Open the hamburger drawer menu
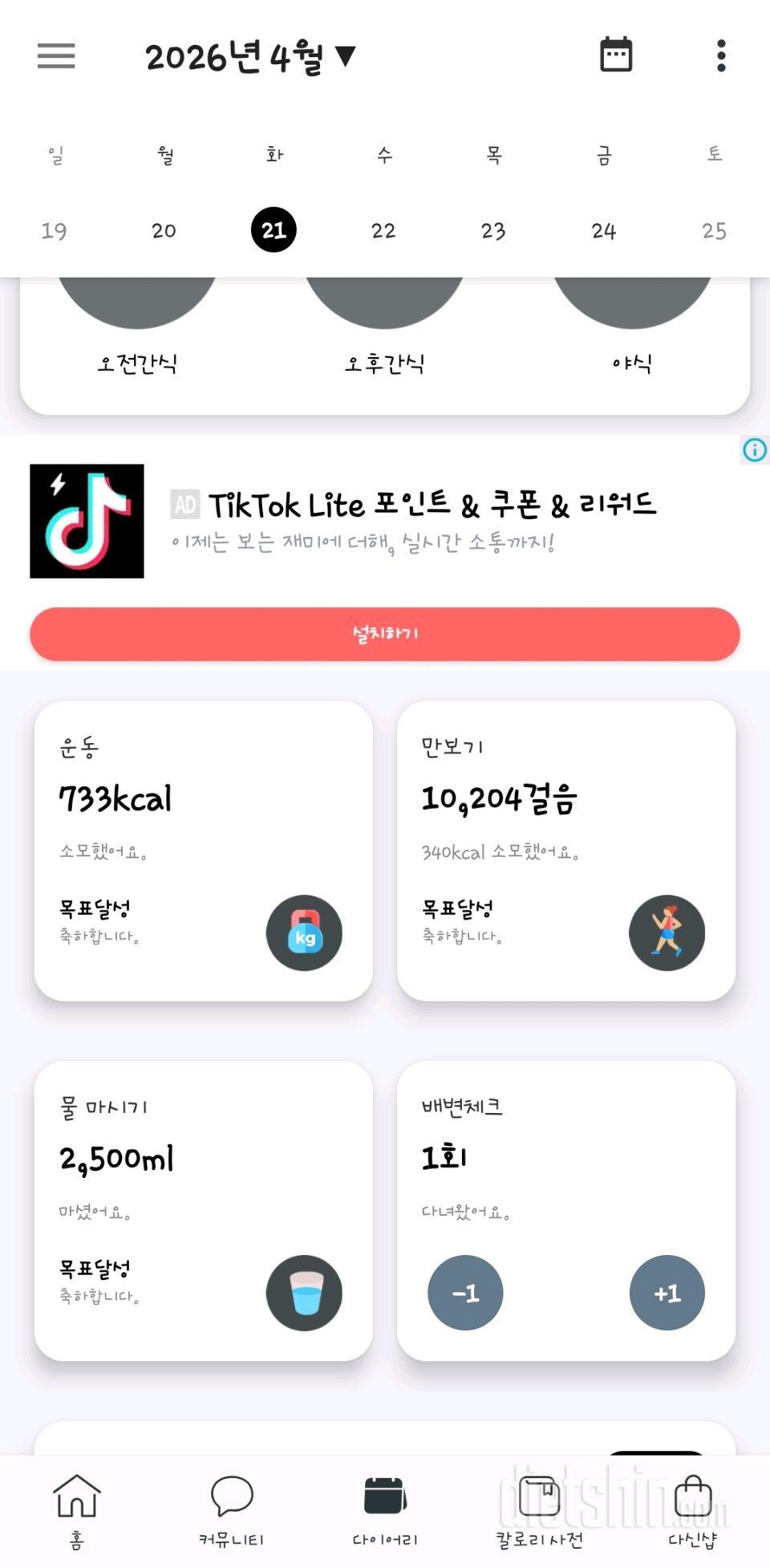Viewport: 770px width, 1568px height. click(56, 56)
